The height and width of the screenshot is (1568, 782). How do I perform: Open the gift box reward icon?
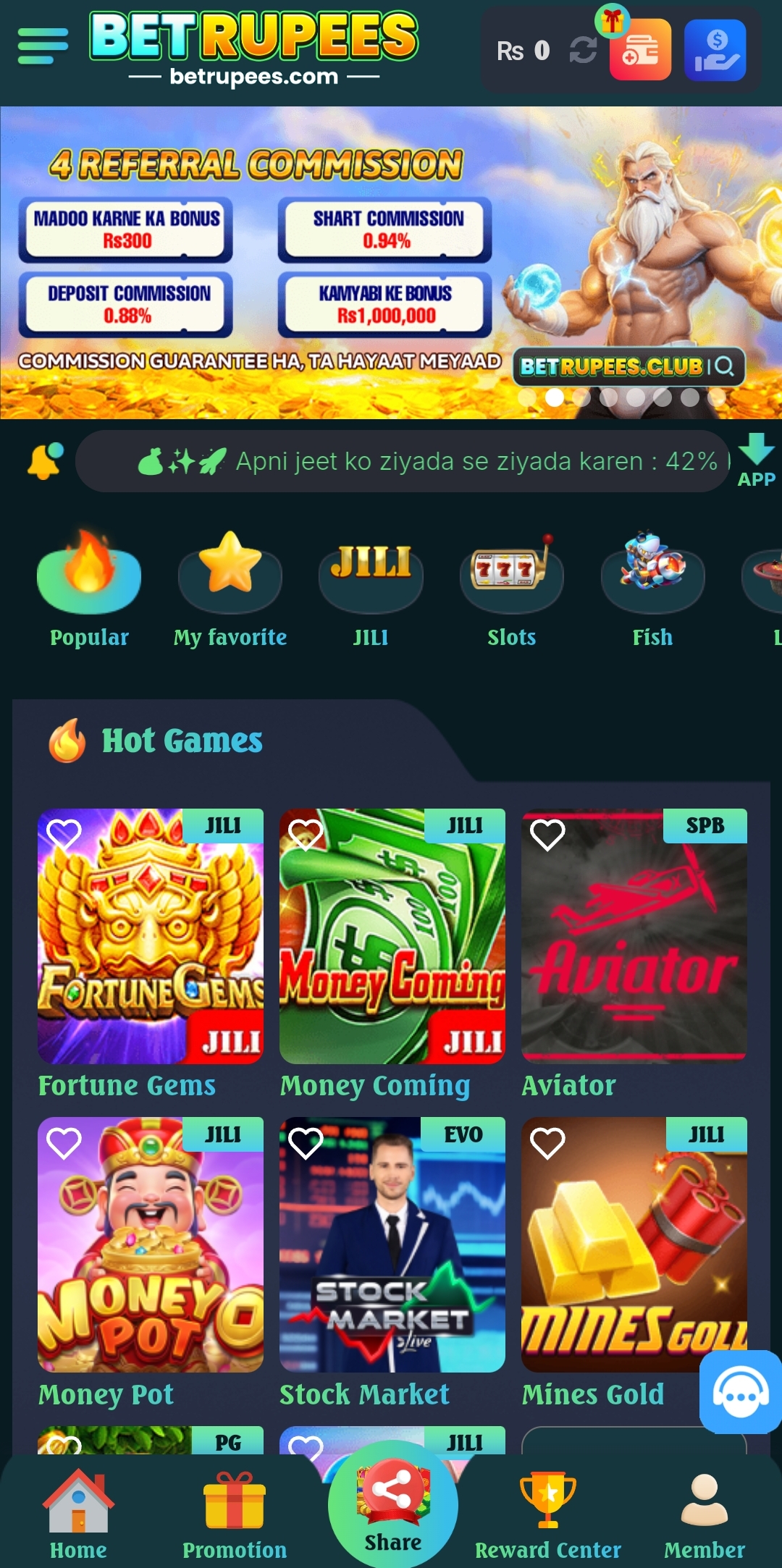coord(612,22)
